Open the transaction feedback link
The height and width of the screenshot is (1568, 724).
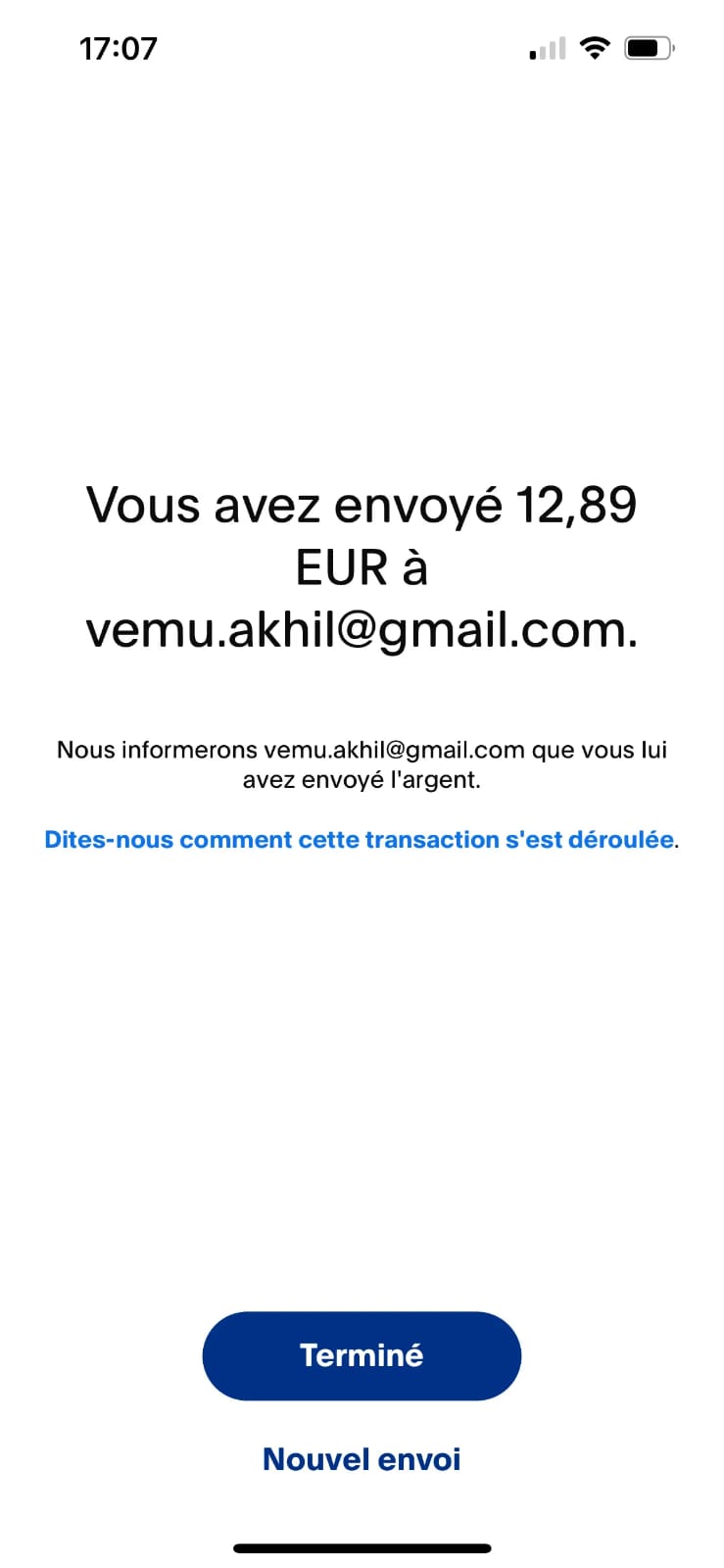coord(359,840)
